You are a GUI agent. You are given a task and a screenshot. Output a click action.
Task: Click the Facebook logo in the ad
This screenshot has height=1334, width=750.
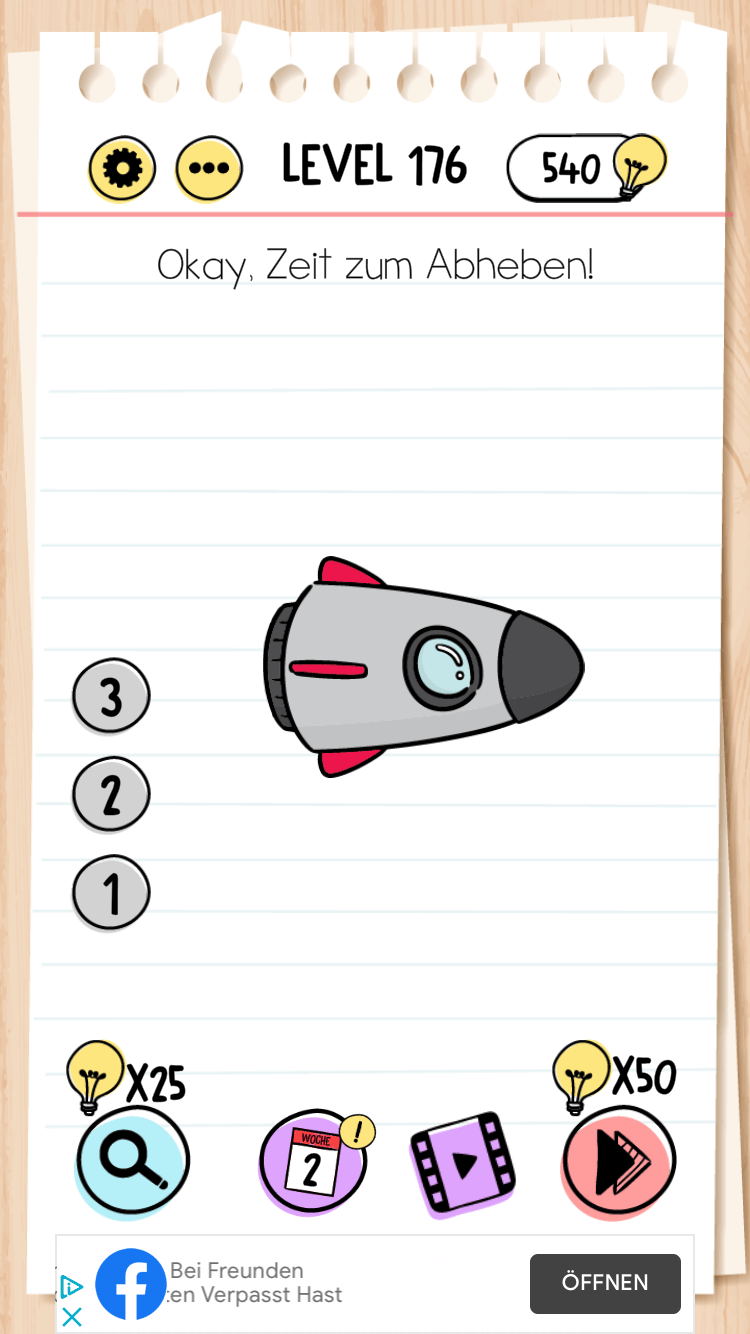(130, 1283)
